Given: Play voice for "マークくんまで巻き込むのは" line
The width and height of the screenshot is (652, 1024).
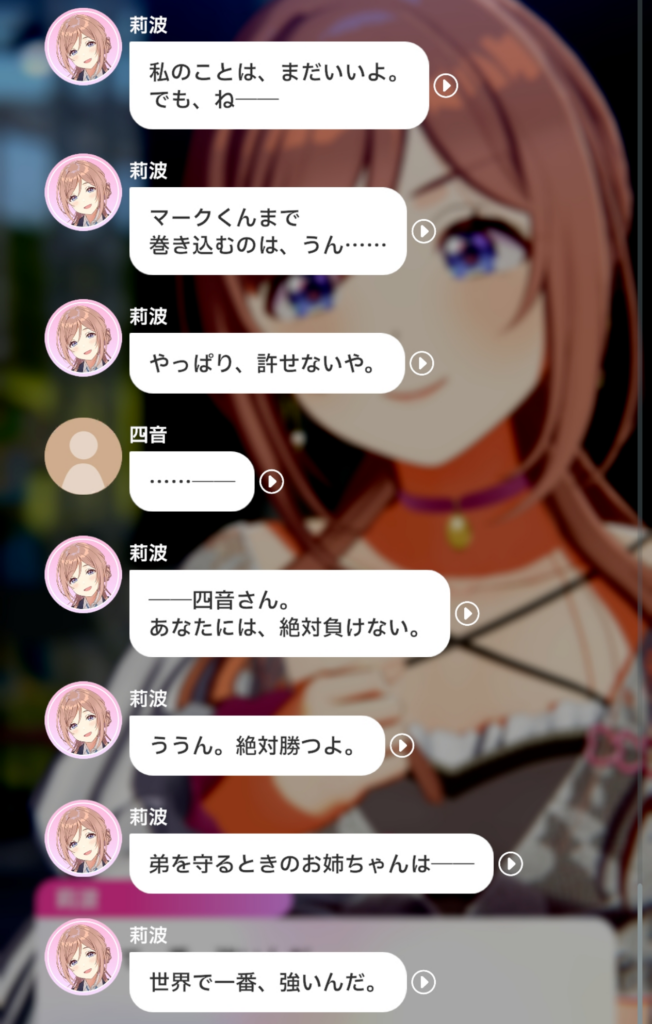Looking at the screenshot, I should 424,232.
